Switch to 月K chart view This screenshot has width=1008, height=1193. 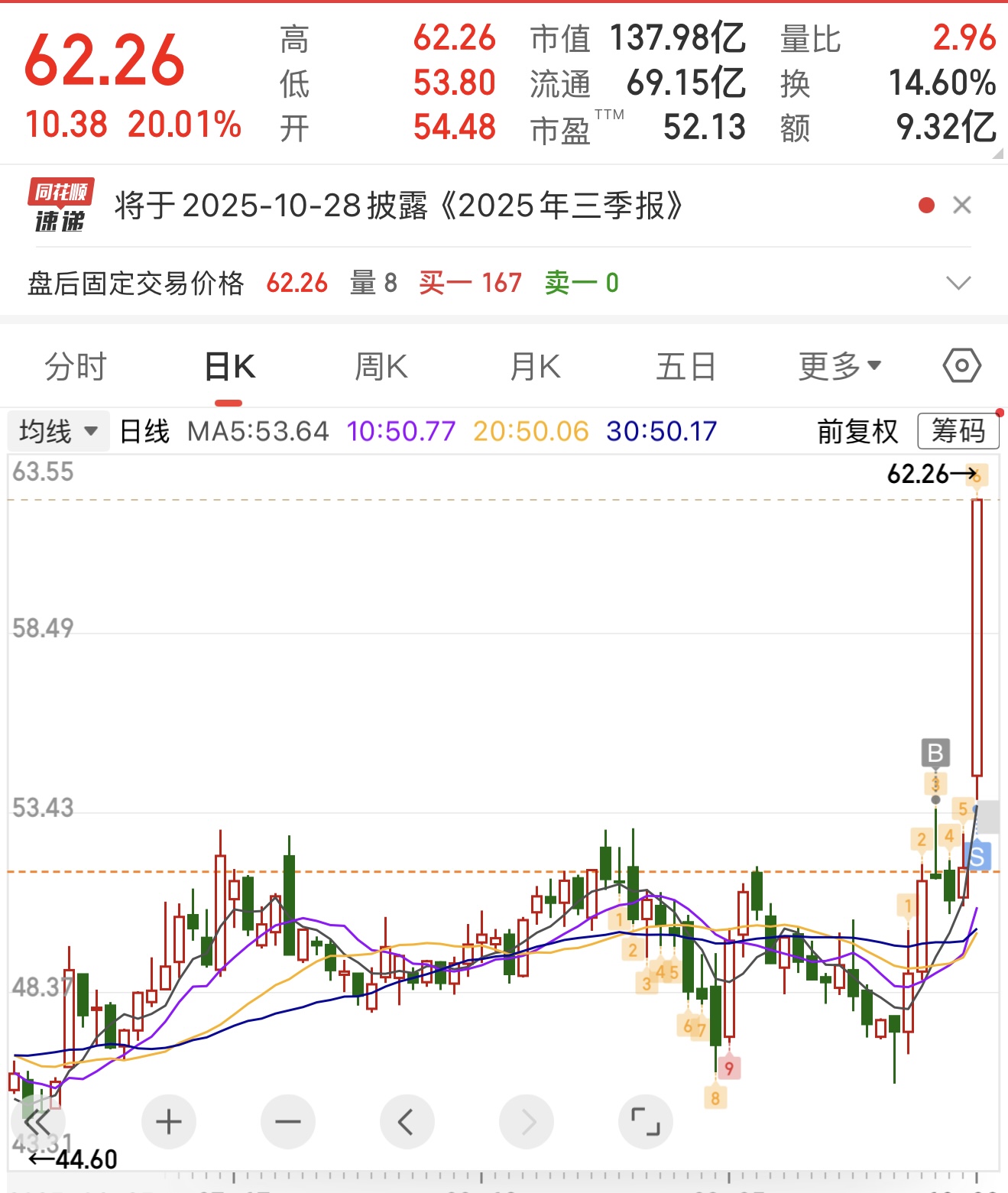[x=535, y=367]
